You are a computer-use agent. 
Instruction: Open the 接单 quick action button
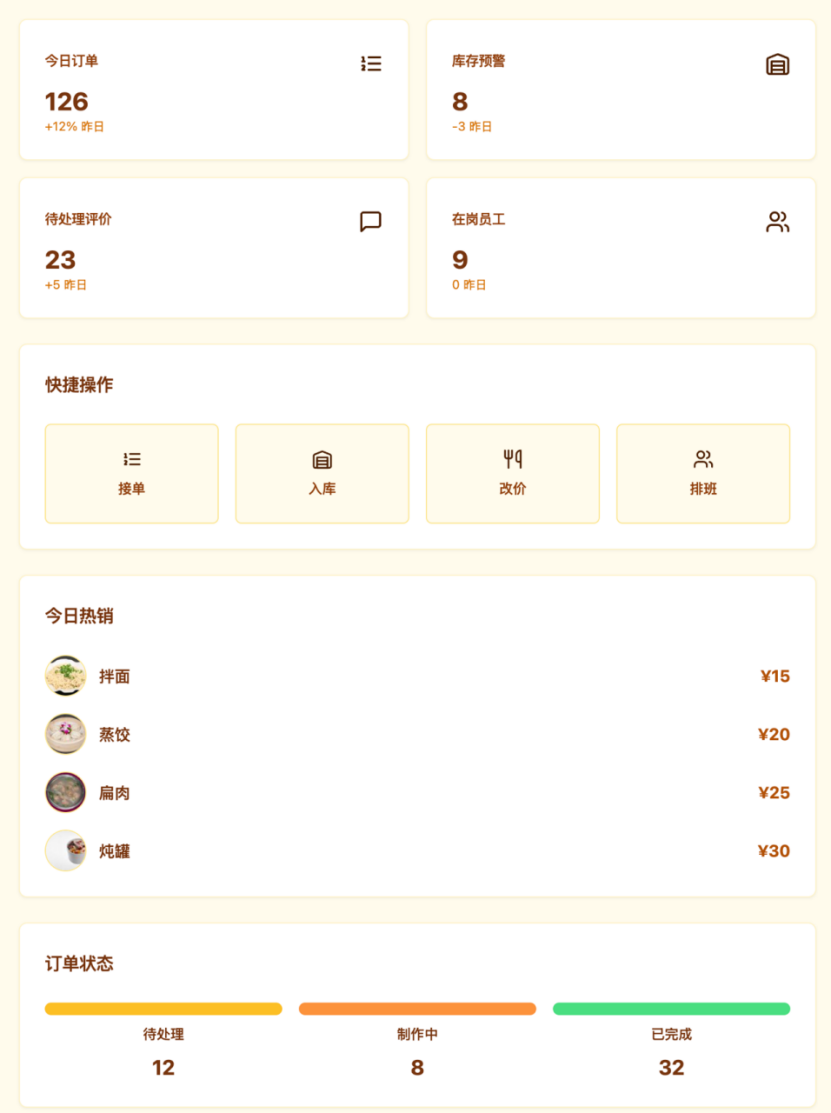coord(131,473)
